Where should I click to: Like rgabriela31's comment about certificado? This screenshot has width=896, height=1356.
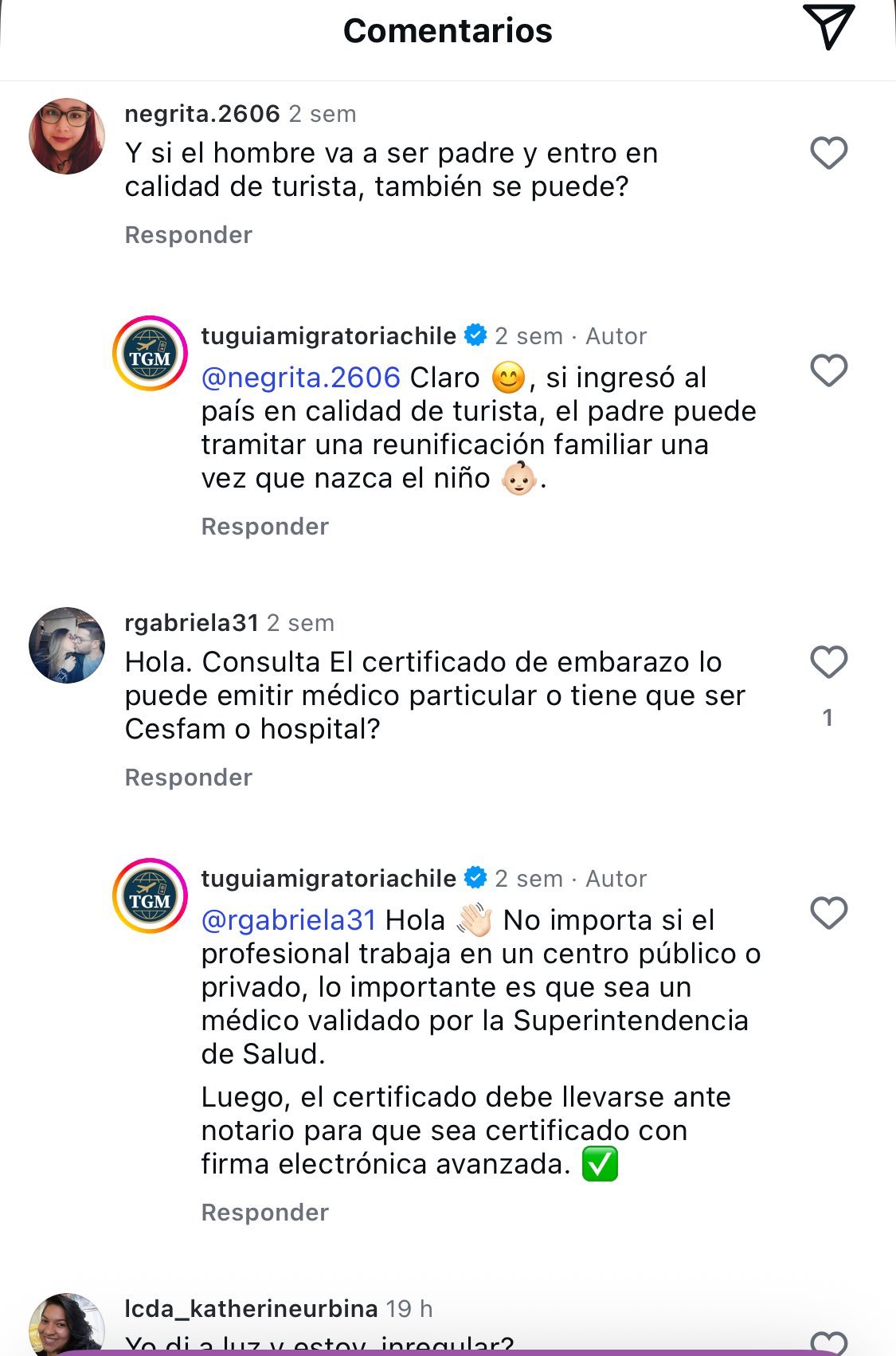tap(828, 662)
